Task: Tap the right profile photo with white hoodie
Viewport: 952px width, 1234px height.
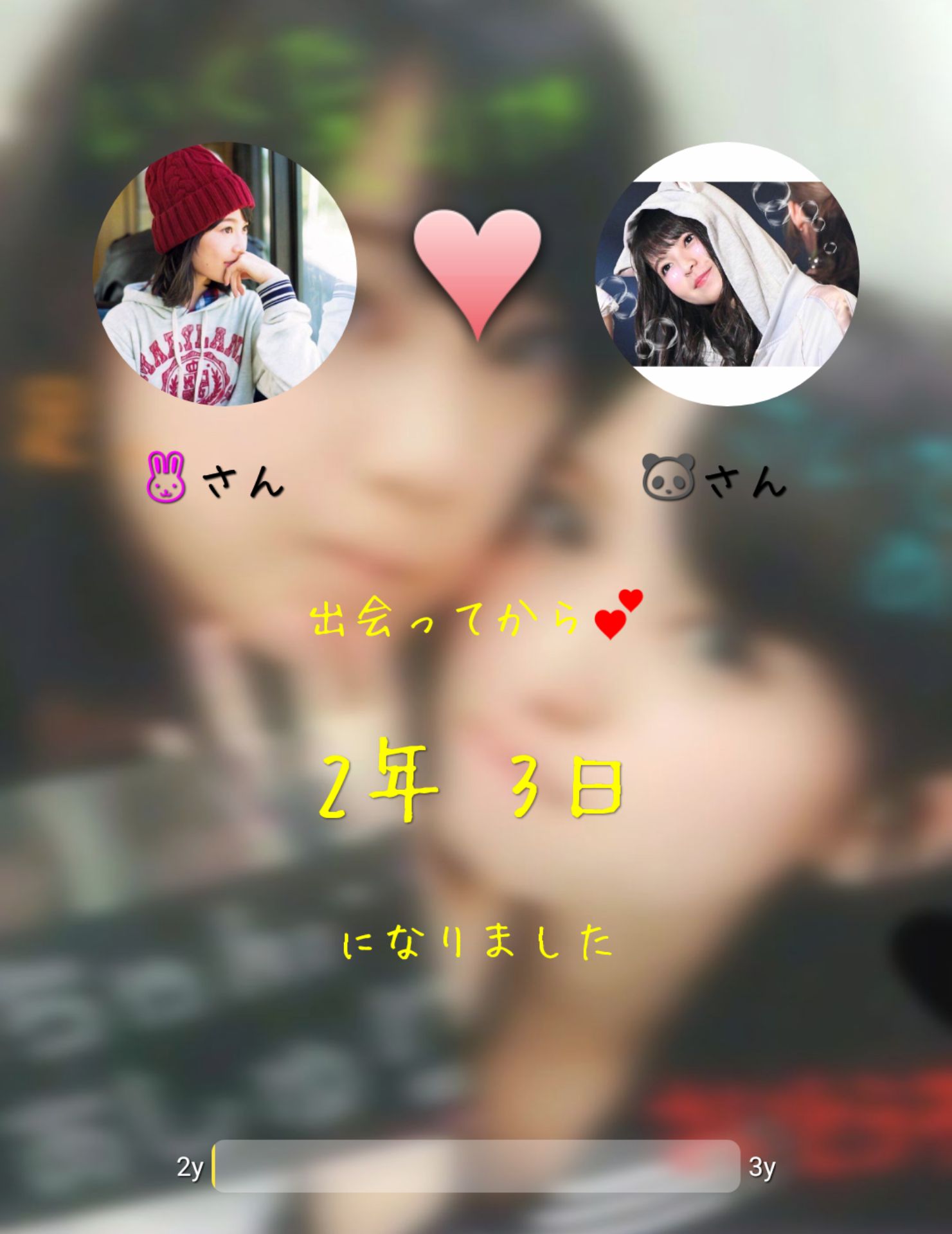Action: click(728, 274)
